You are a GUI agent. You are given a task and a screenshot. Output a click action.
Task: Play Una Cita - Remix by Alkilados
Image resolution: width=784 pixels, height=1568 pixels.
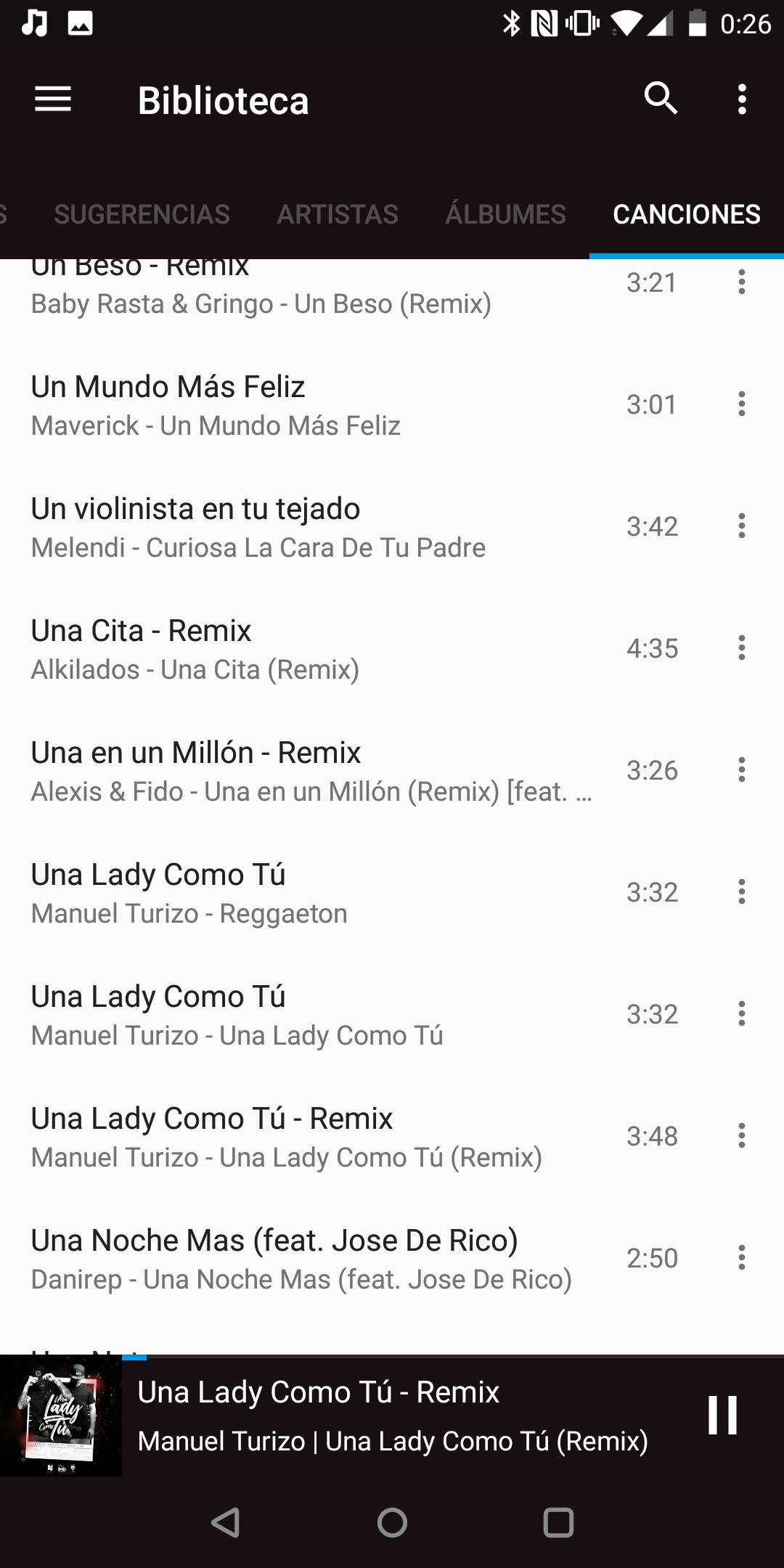tap(312, 648)
